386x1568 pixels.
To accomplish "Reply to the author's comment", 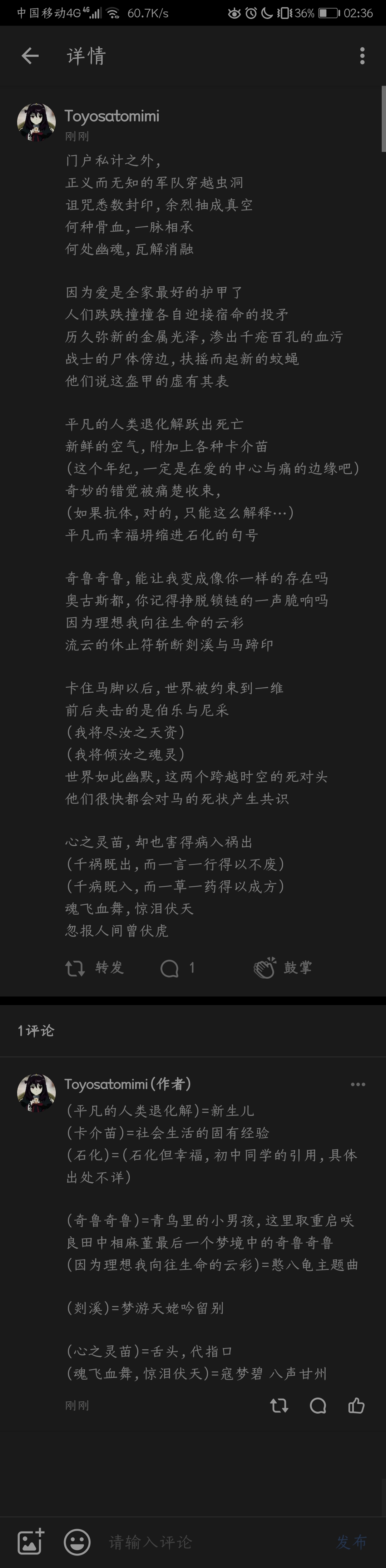I will tap(318, 1405).
